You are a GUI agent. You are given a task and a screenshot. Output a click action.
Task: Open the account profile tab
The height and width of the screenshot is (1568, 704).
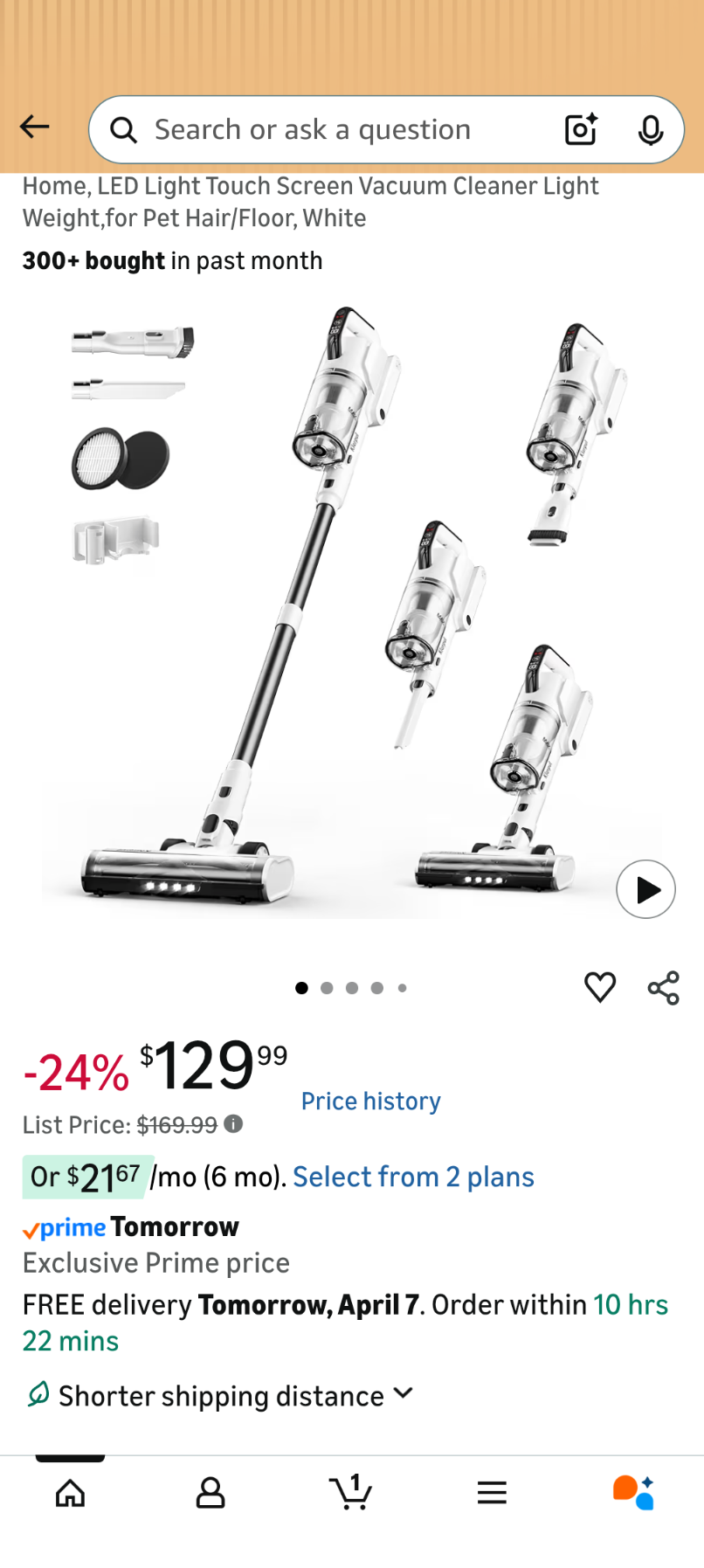click(211, 1493)
